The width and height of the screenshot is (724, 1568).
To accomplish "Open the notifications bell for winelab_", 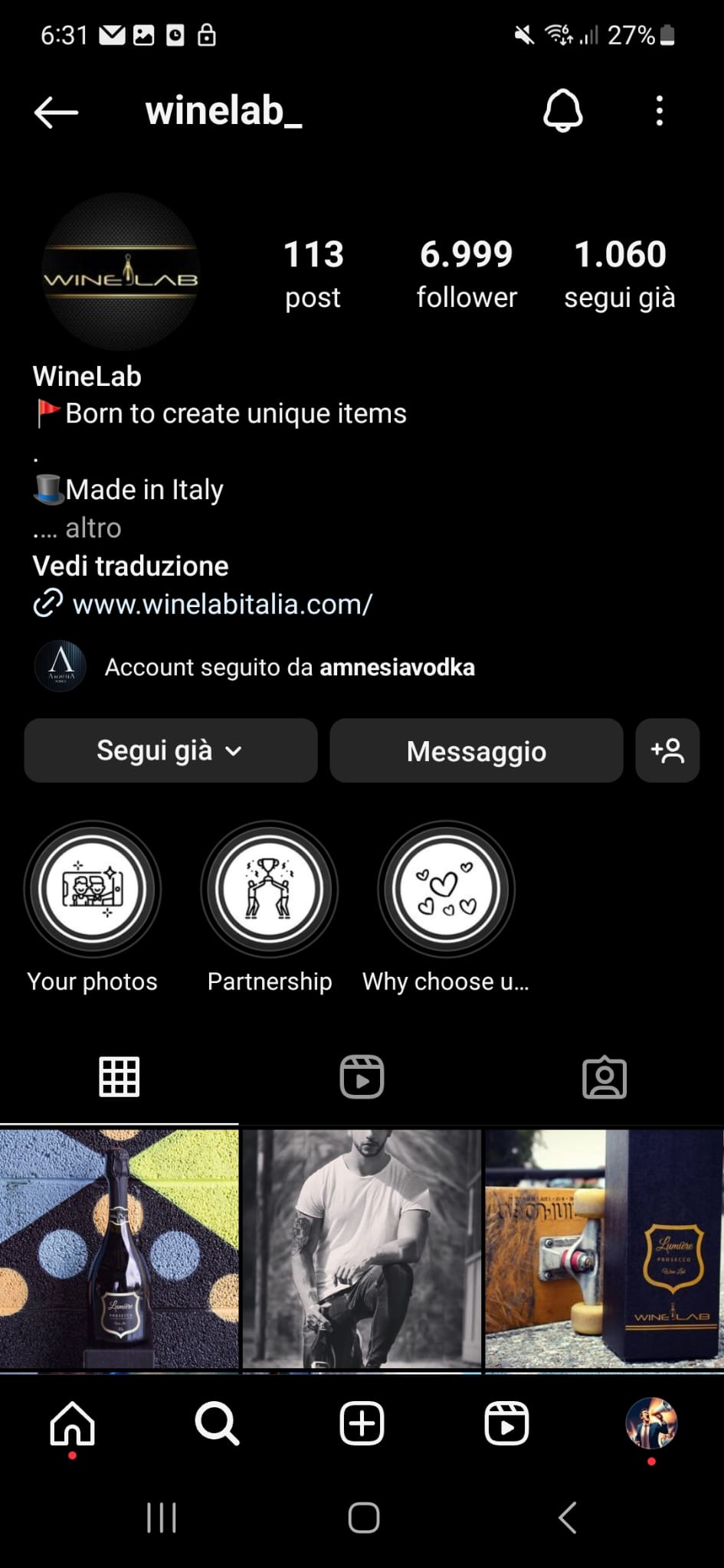I will [562, 112].
